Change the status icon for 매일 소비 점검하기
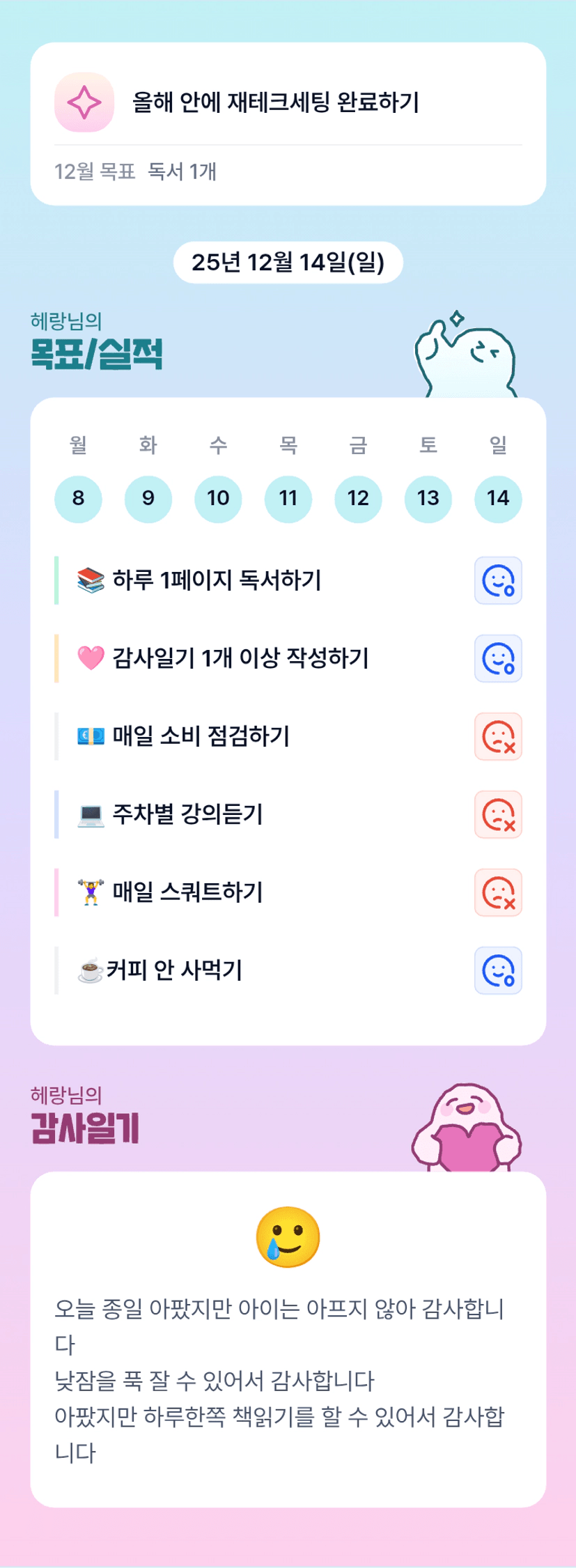Viewport: 576px width, 1568px height. (498, 736)
